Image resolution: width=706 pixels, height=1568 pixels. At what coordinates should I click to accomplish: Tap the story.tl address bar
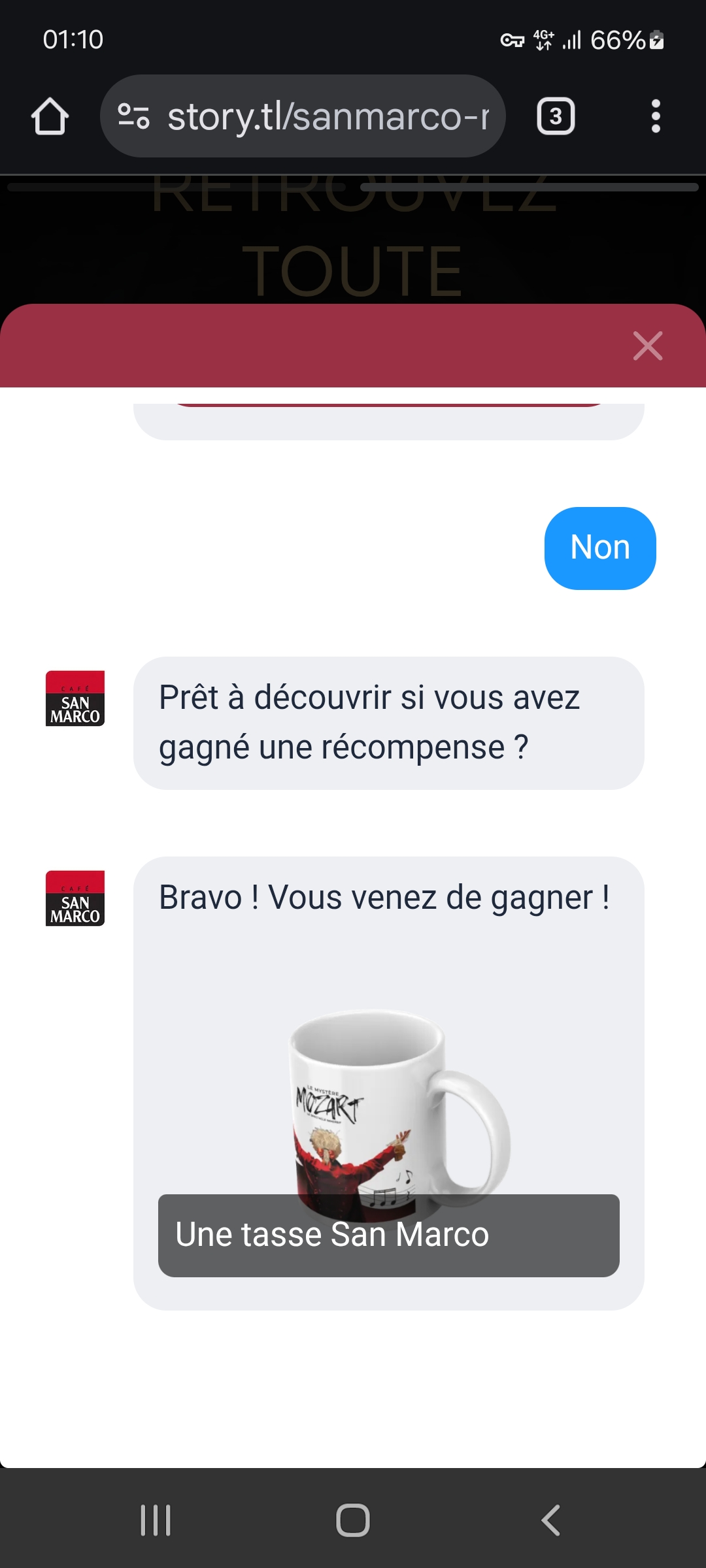(x=327, y=116)
